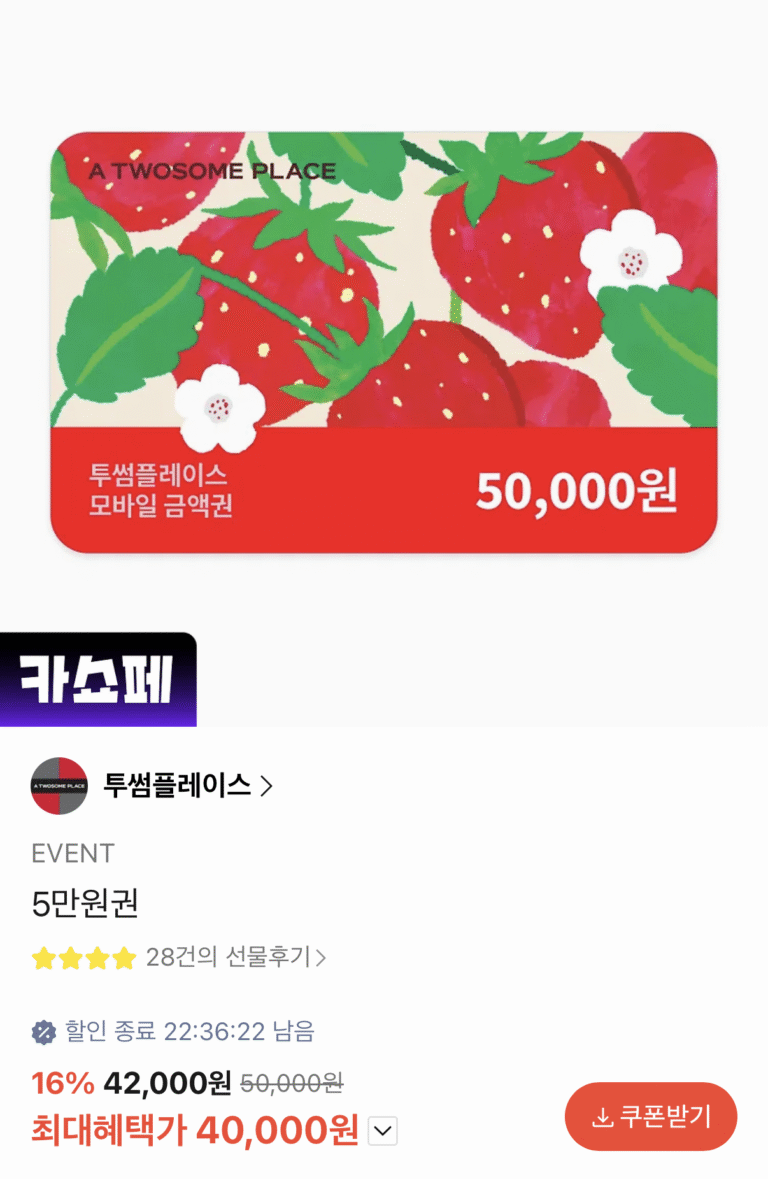Tap the 쿠폰받기 coupon button
Viewport: 768px width, 1179px height.
tap(651, 1116)
